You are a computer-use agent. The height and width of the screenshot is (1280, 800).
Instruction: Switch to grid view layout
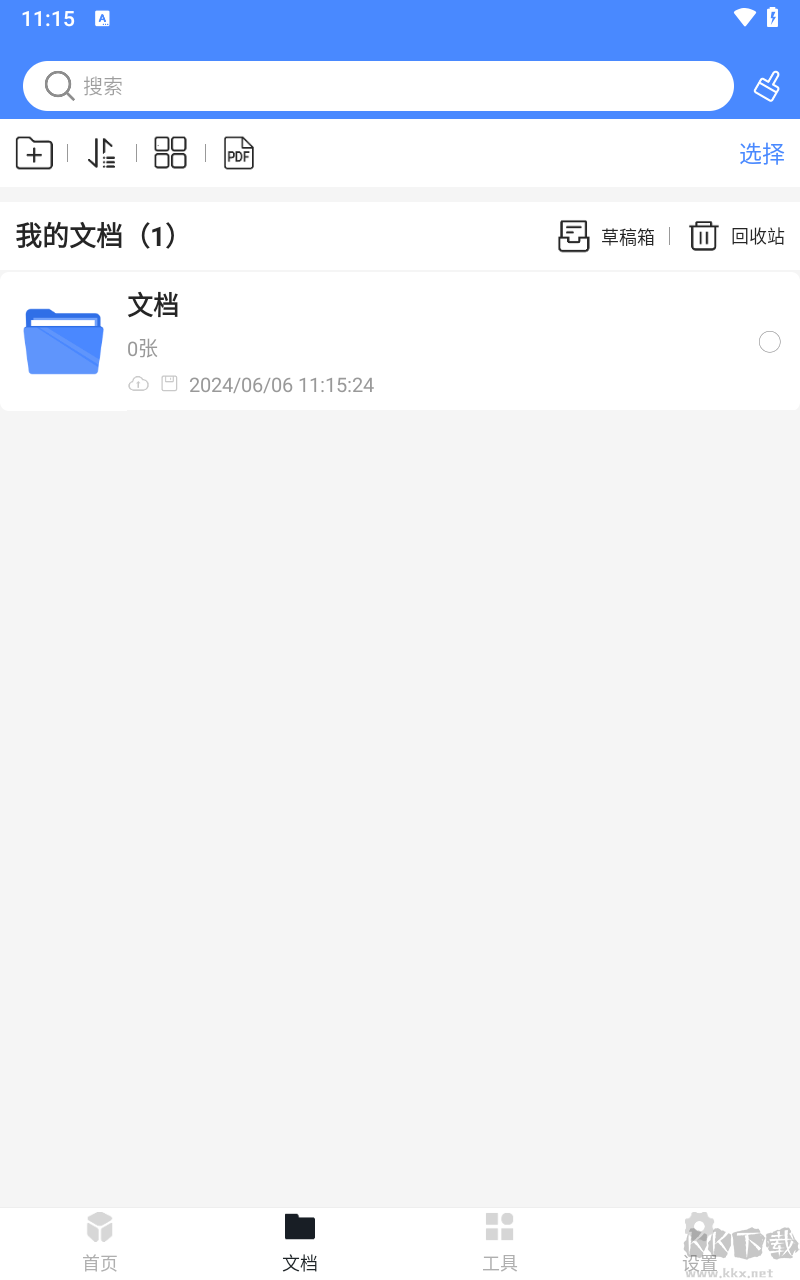click(170, 153)
